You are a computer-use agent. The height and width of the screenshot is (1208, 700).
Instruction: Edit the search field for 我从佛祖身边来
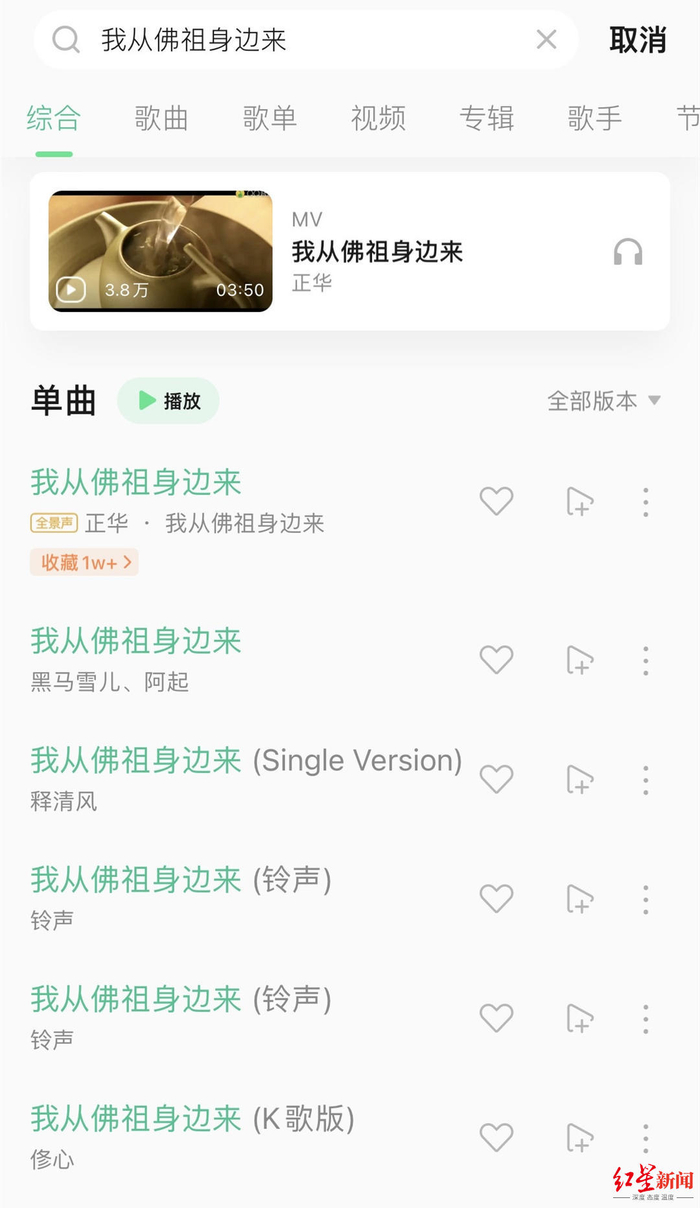coord(300,40)
